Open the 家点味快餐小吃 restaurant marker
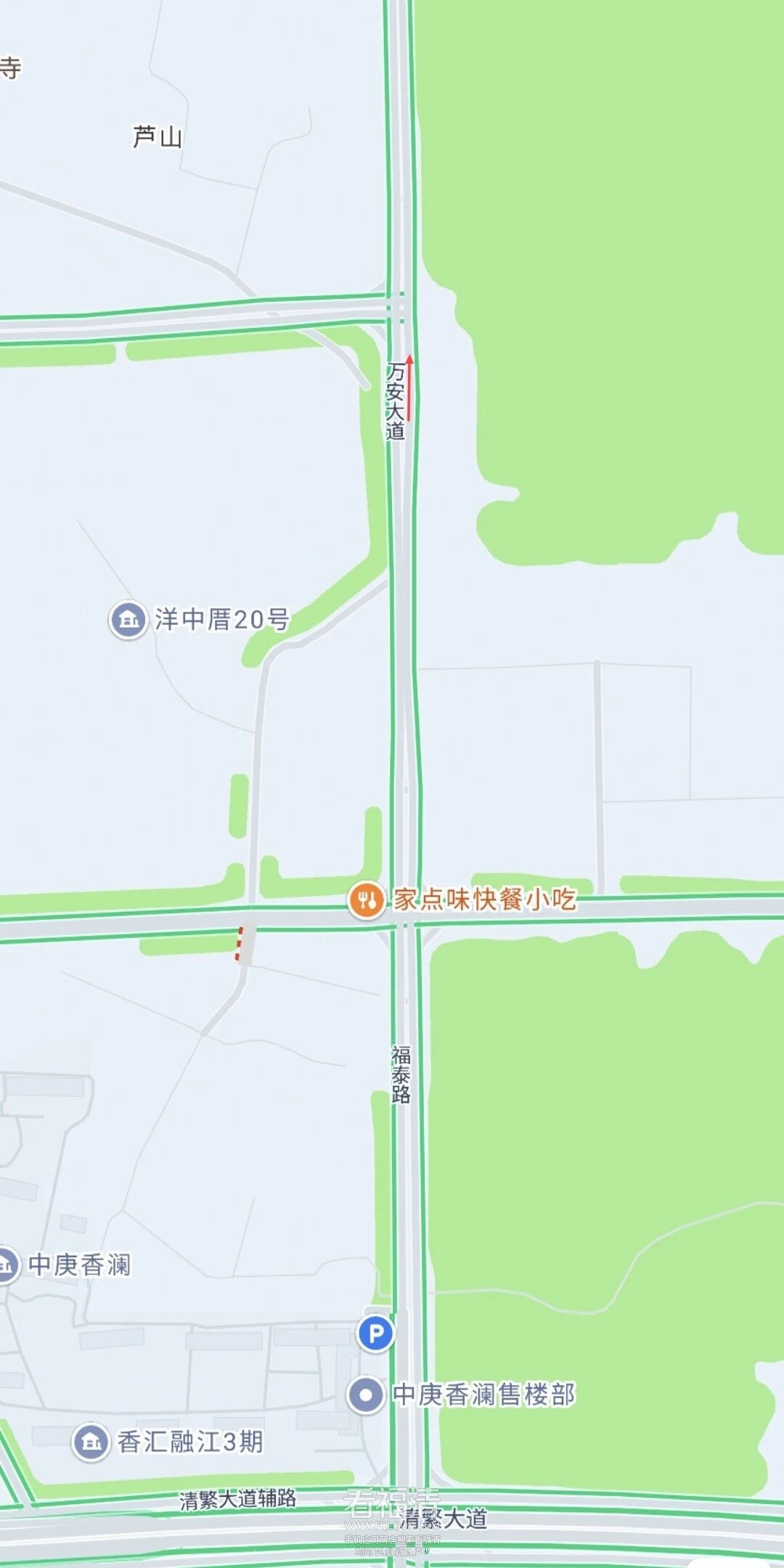The width and height of the screenshot is (784, 1568). (x=367, y=900)
